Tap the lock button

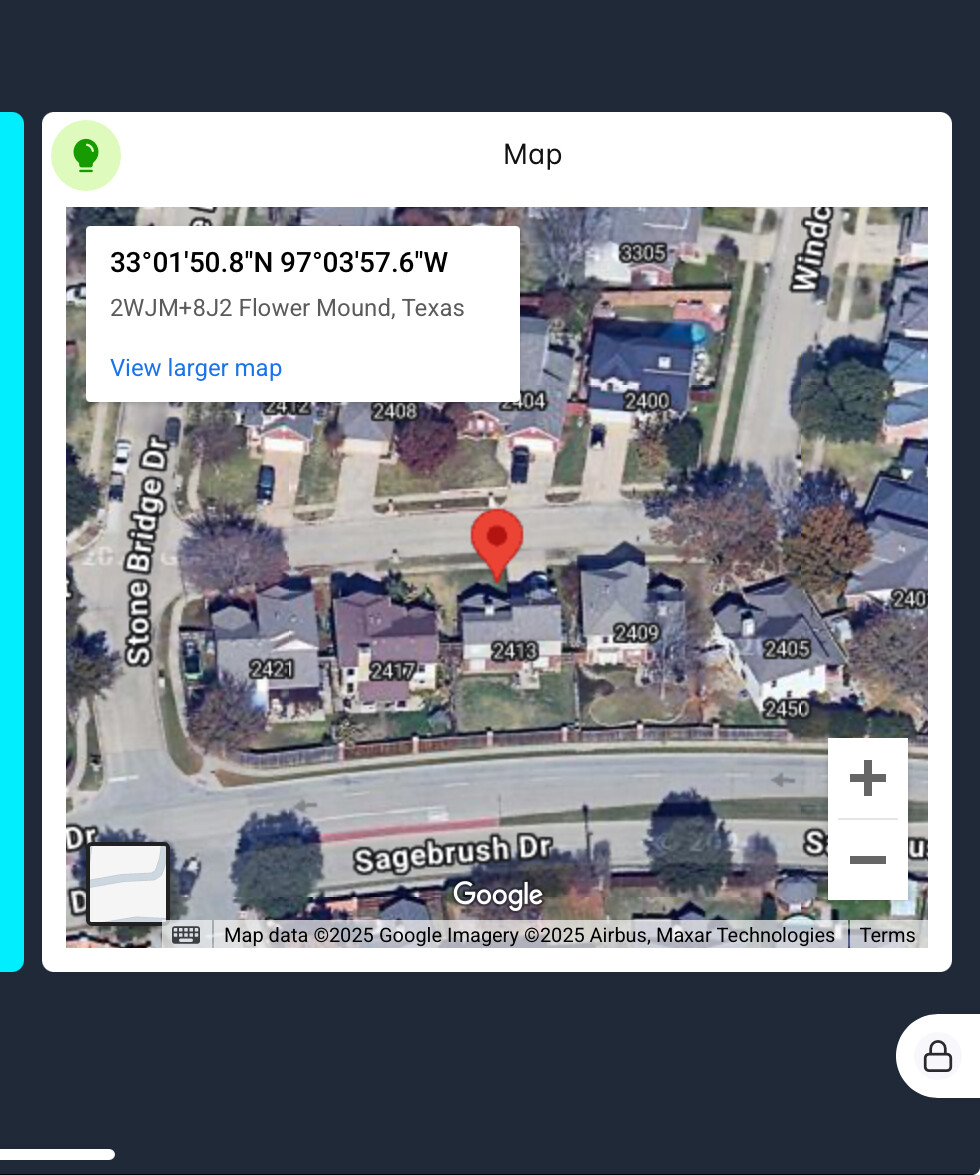937,1056
